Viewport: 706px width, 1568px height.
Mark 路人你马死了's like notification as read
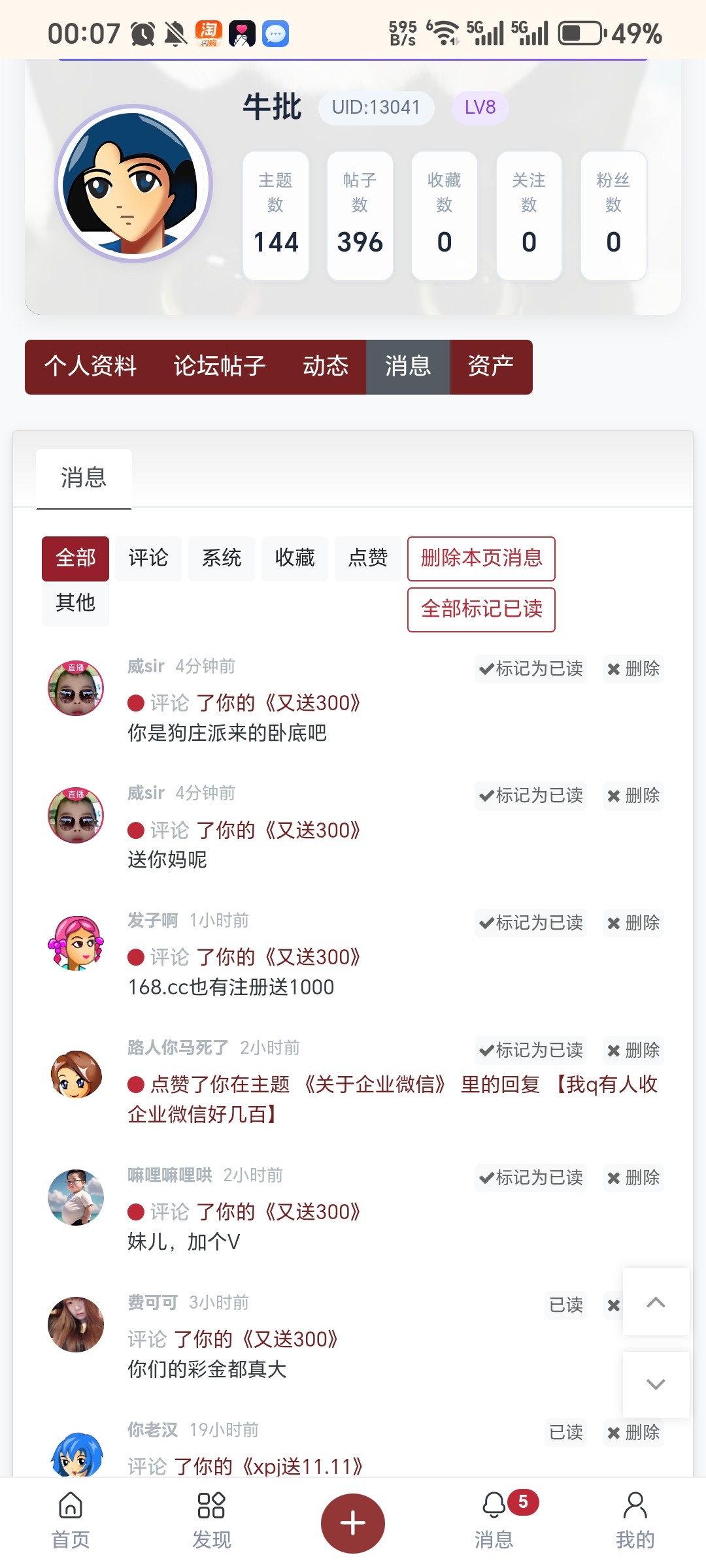coord(530,1051)
